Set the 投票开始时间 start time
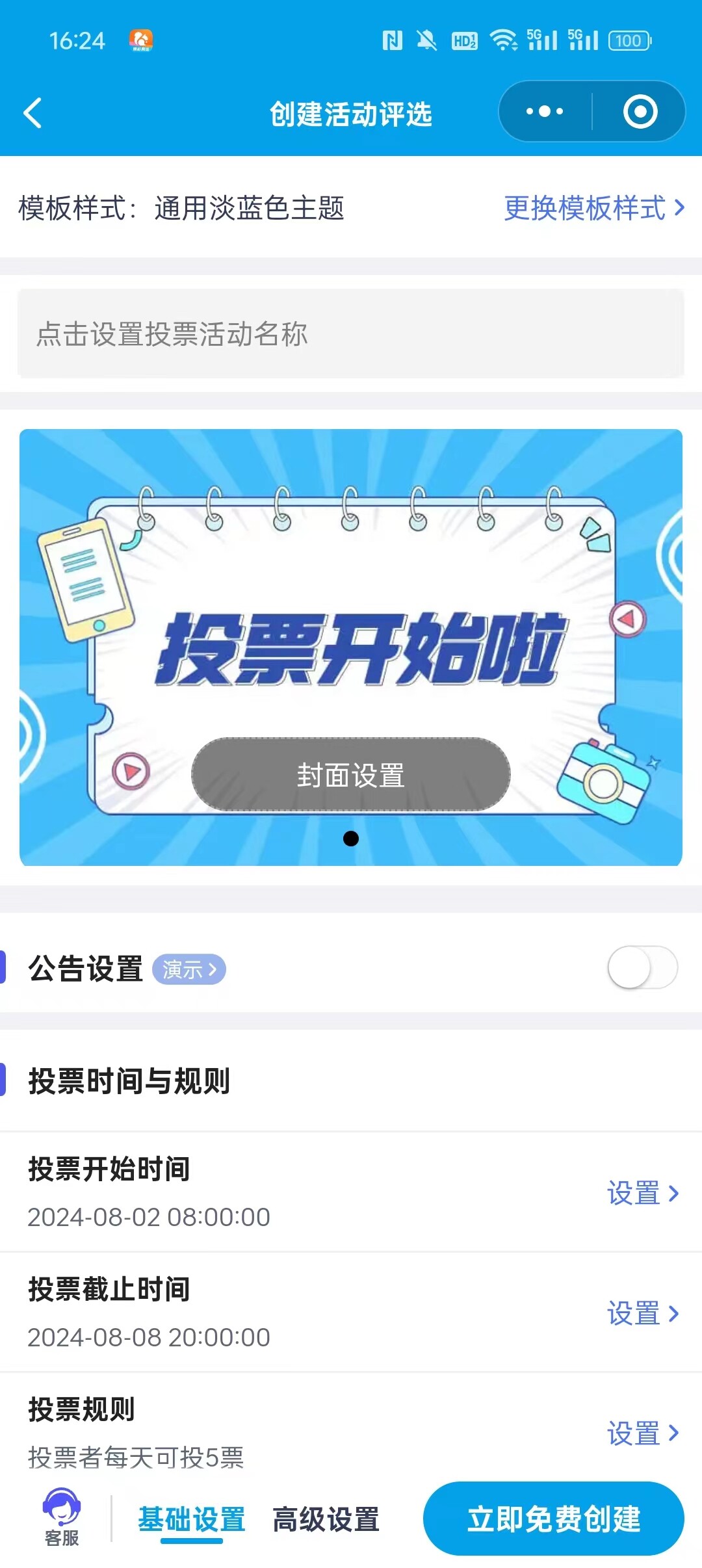The height and width of the screenshot is (1568, 702). coord(642,1193)
